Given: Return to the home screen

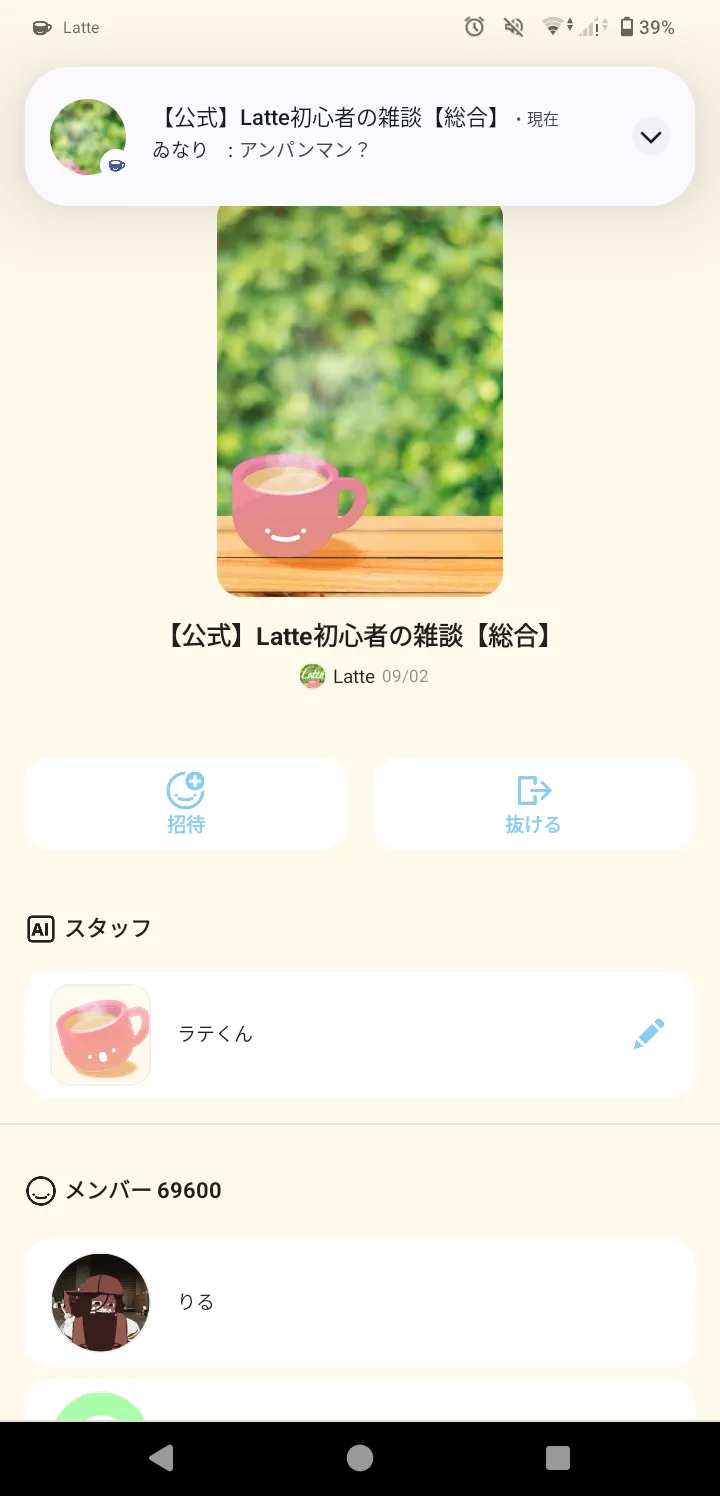Looking at the screenshot, I should [x=360, y=1458].
